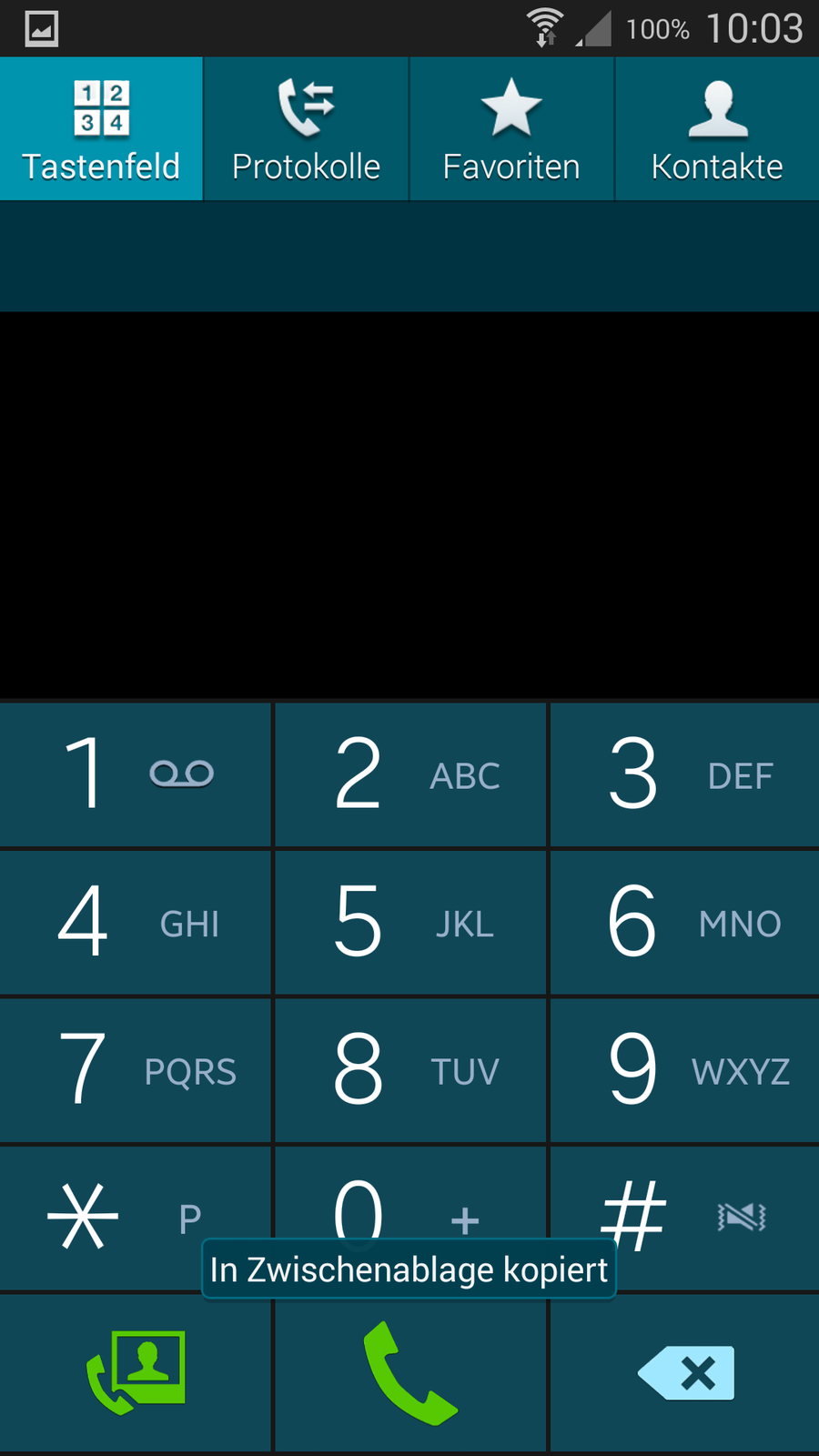Enter digit 7 PQRS
This screenshot has width=819, height=1456.
click(x=135, y=1069)
